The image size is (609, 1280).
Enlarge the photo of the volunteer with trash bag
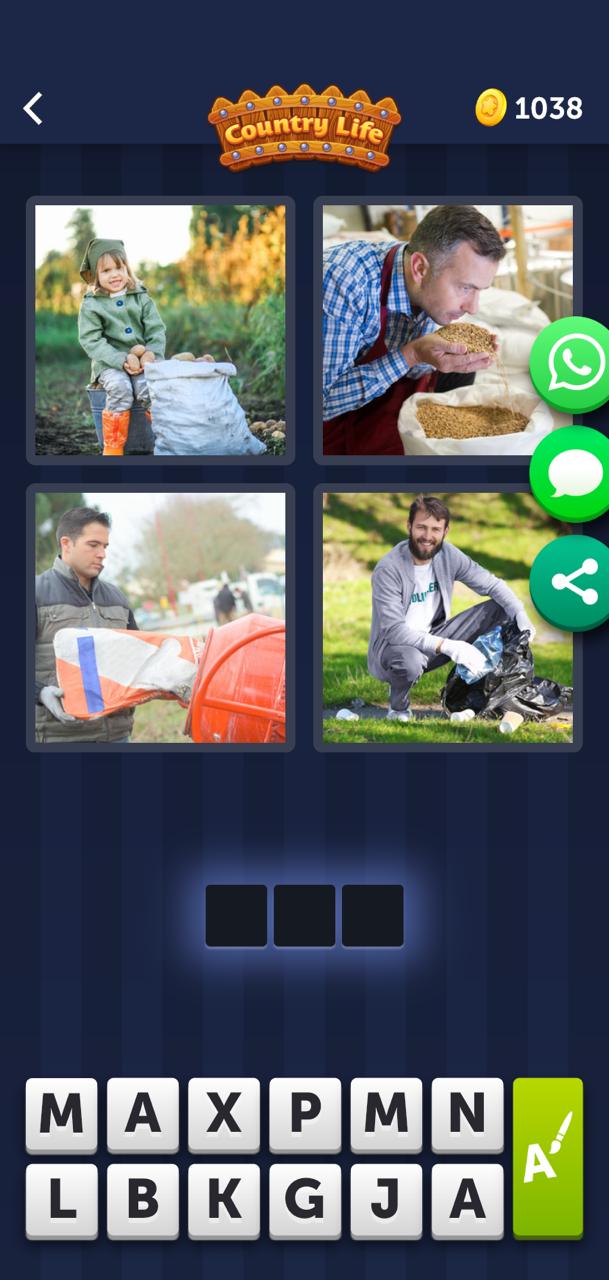tap(447, 618)
